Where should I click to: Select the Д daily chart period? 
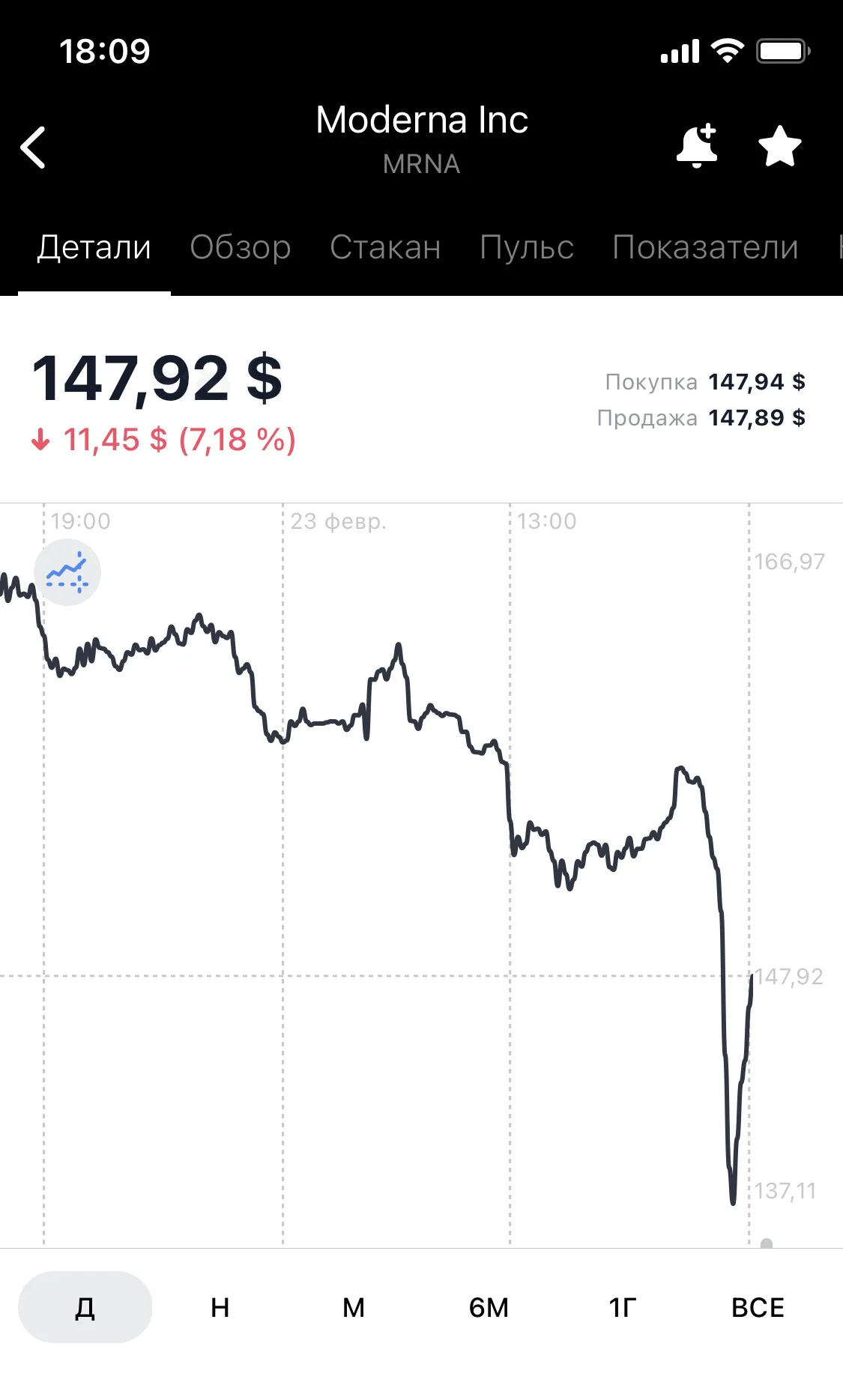pyautogui.click(x=85, y=1307)
